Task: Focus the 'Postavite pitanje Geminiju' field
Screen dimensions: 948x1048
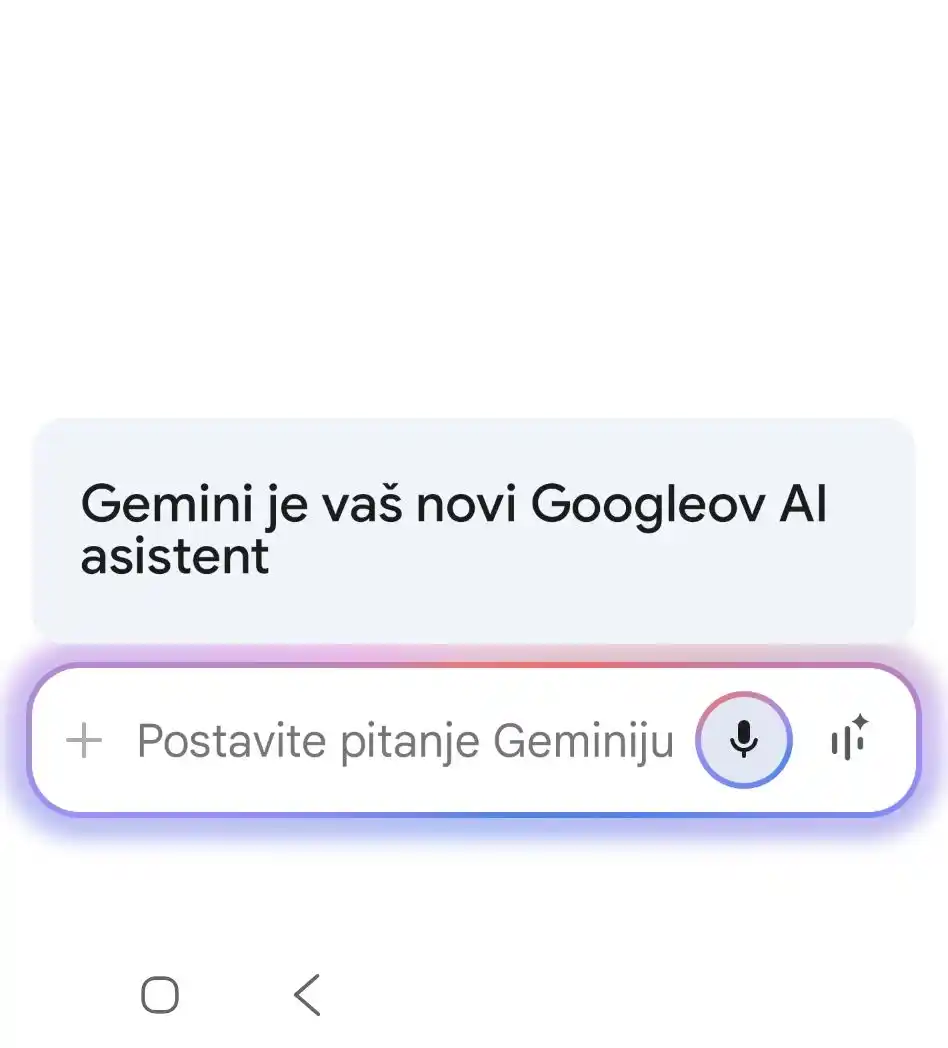Action: click(x=404, y=741)
